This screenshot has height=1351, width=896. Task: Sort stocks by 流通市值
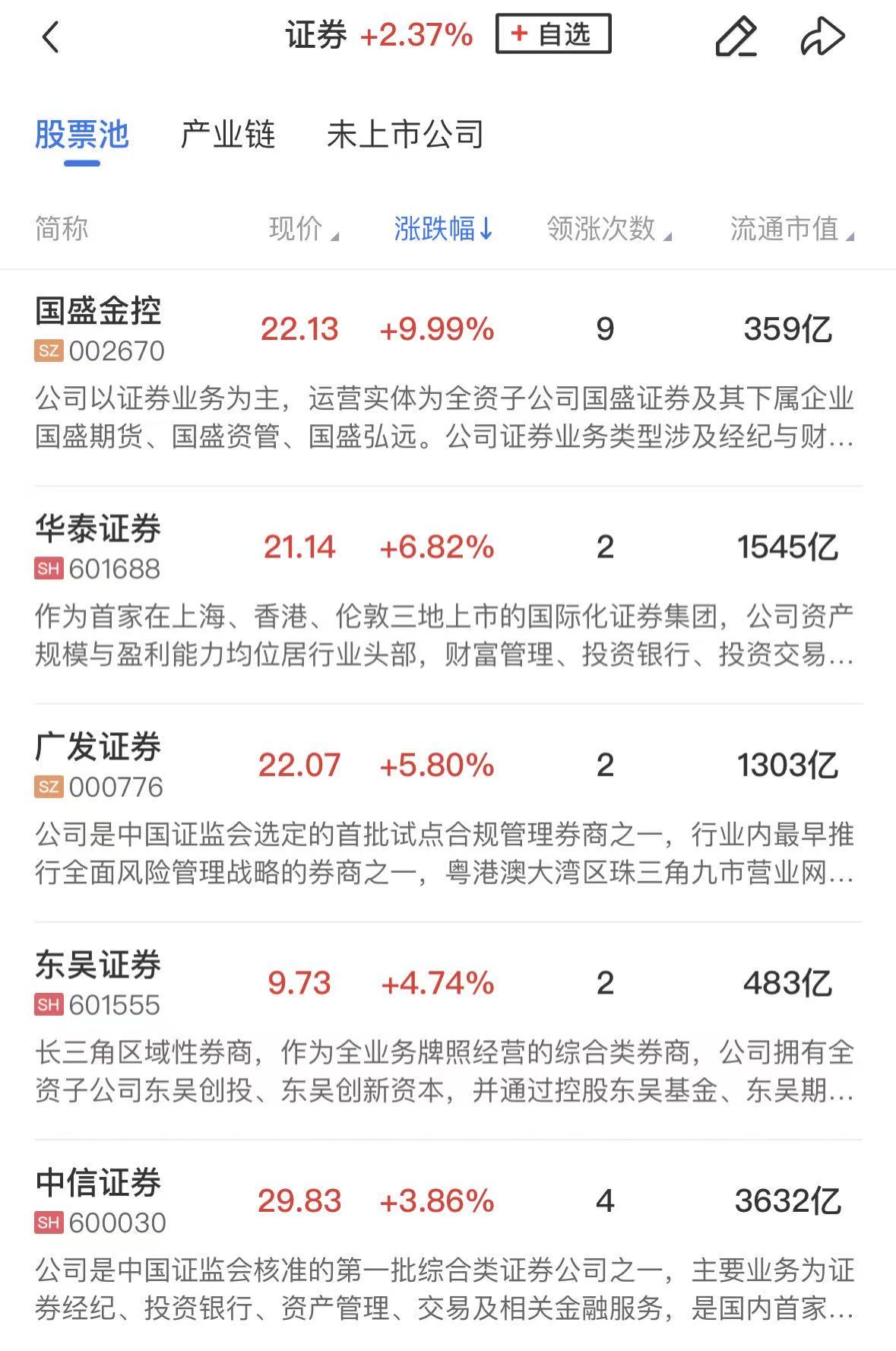791,228
